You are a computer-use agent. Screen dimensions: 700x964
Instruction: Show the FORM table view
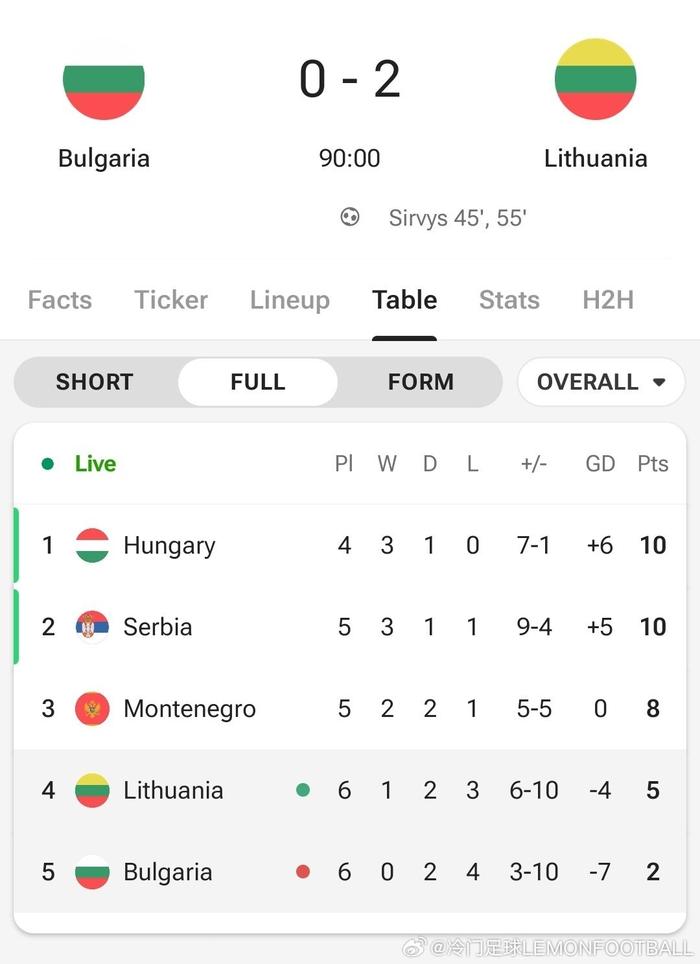pos(420,382)
